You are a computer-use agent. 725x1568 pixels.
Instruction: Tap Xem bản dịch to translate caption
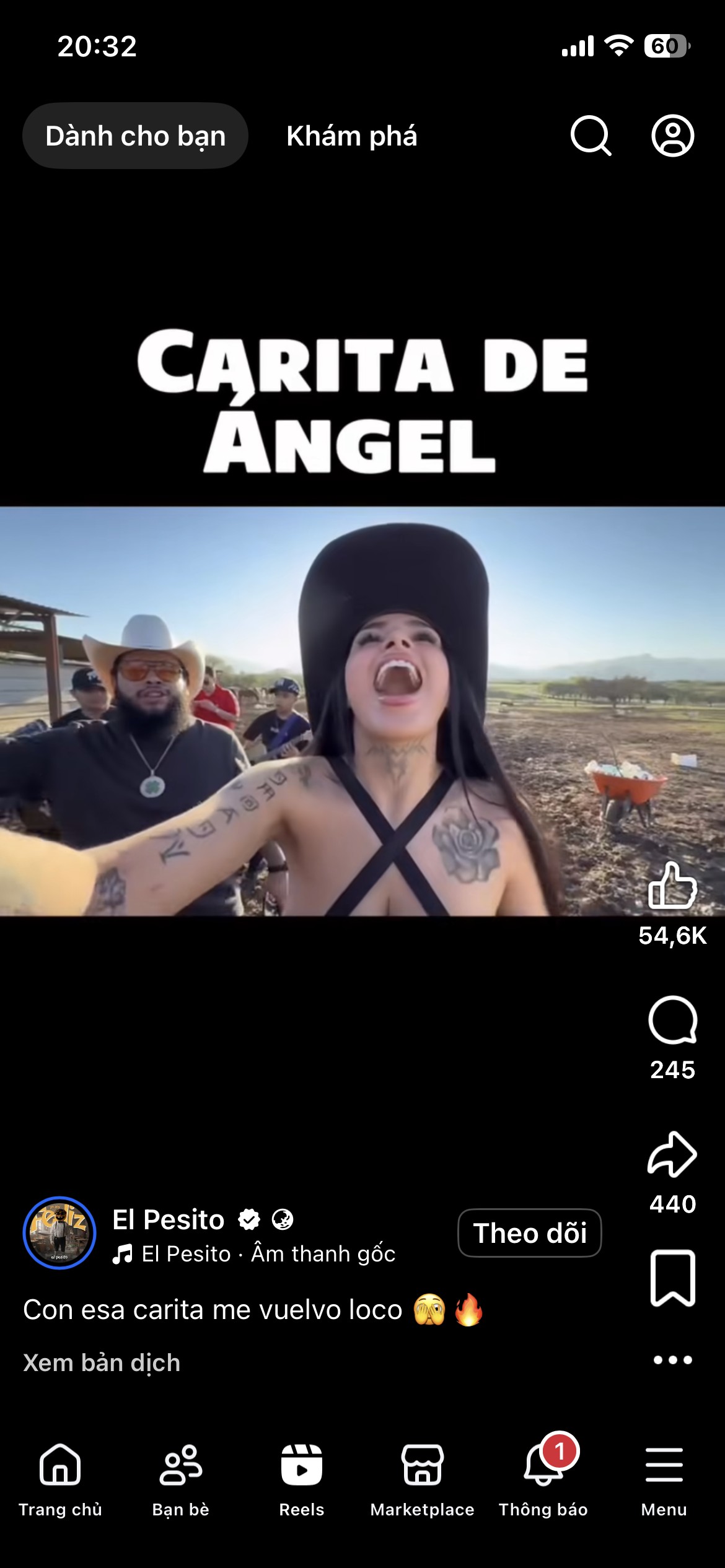click(102, 1363)
